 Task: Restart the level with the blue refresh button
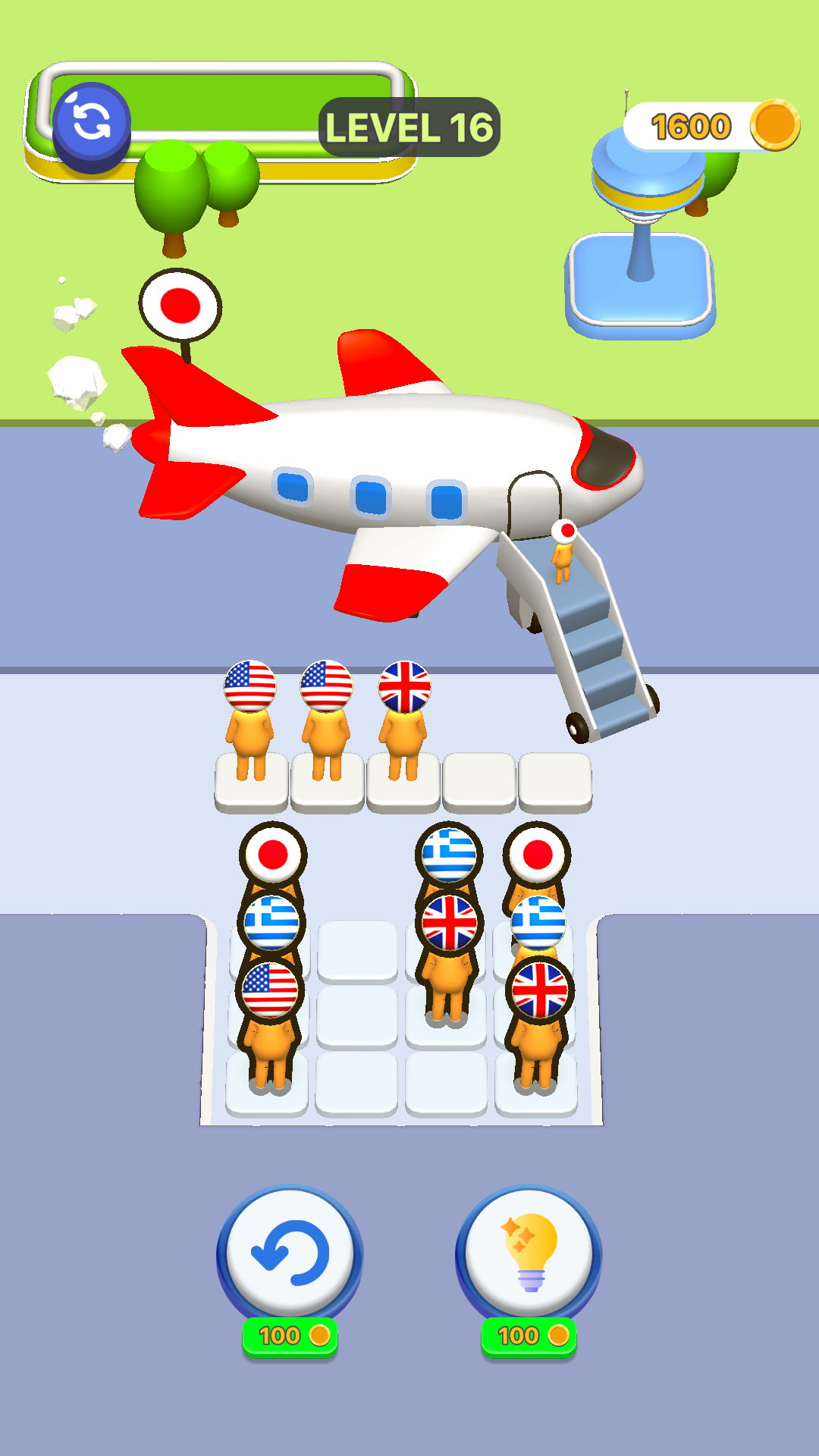pos(91,123)
